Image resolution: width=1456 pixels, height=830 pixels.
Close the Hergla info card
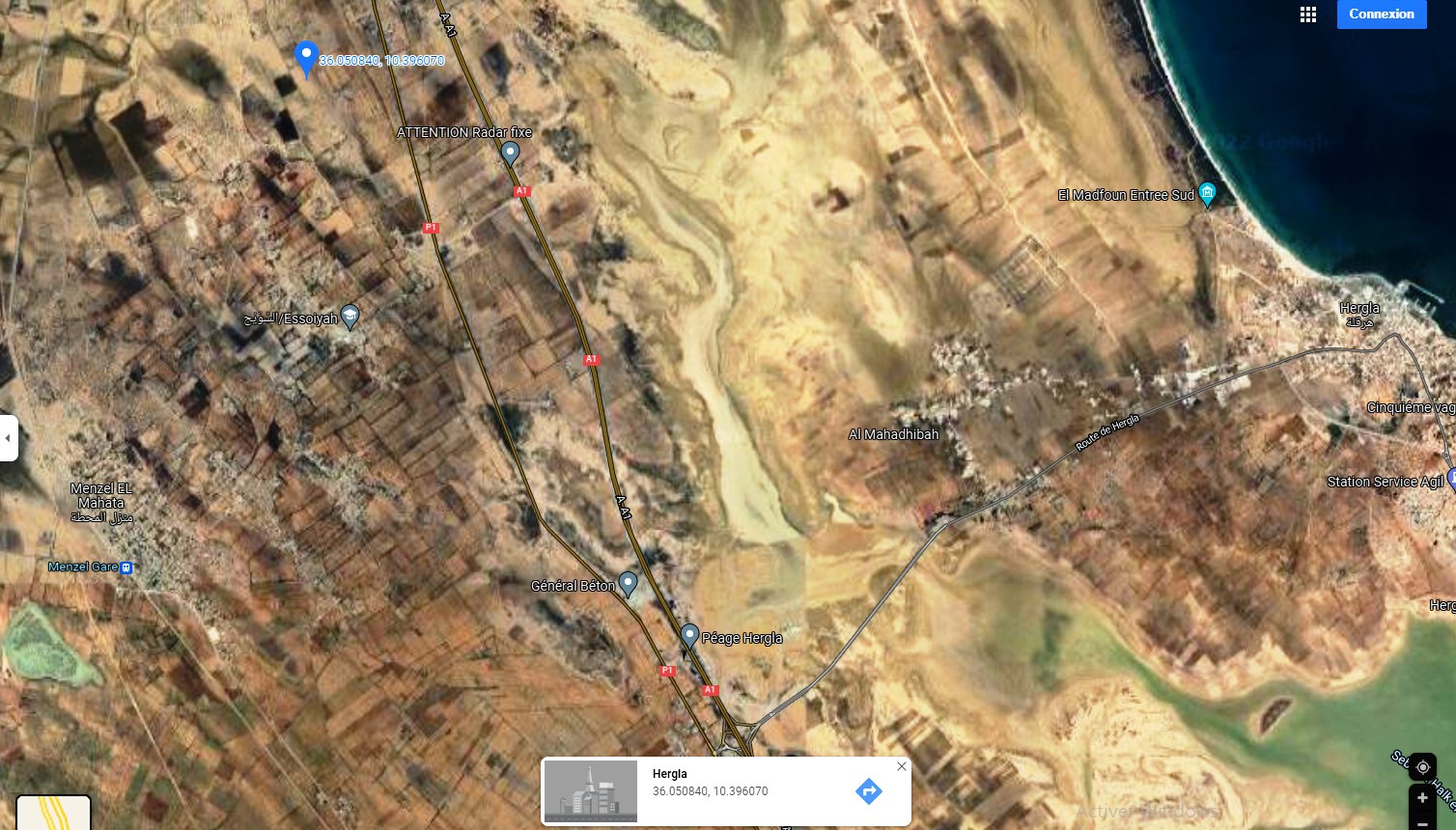[902, 766]
